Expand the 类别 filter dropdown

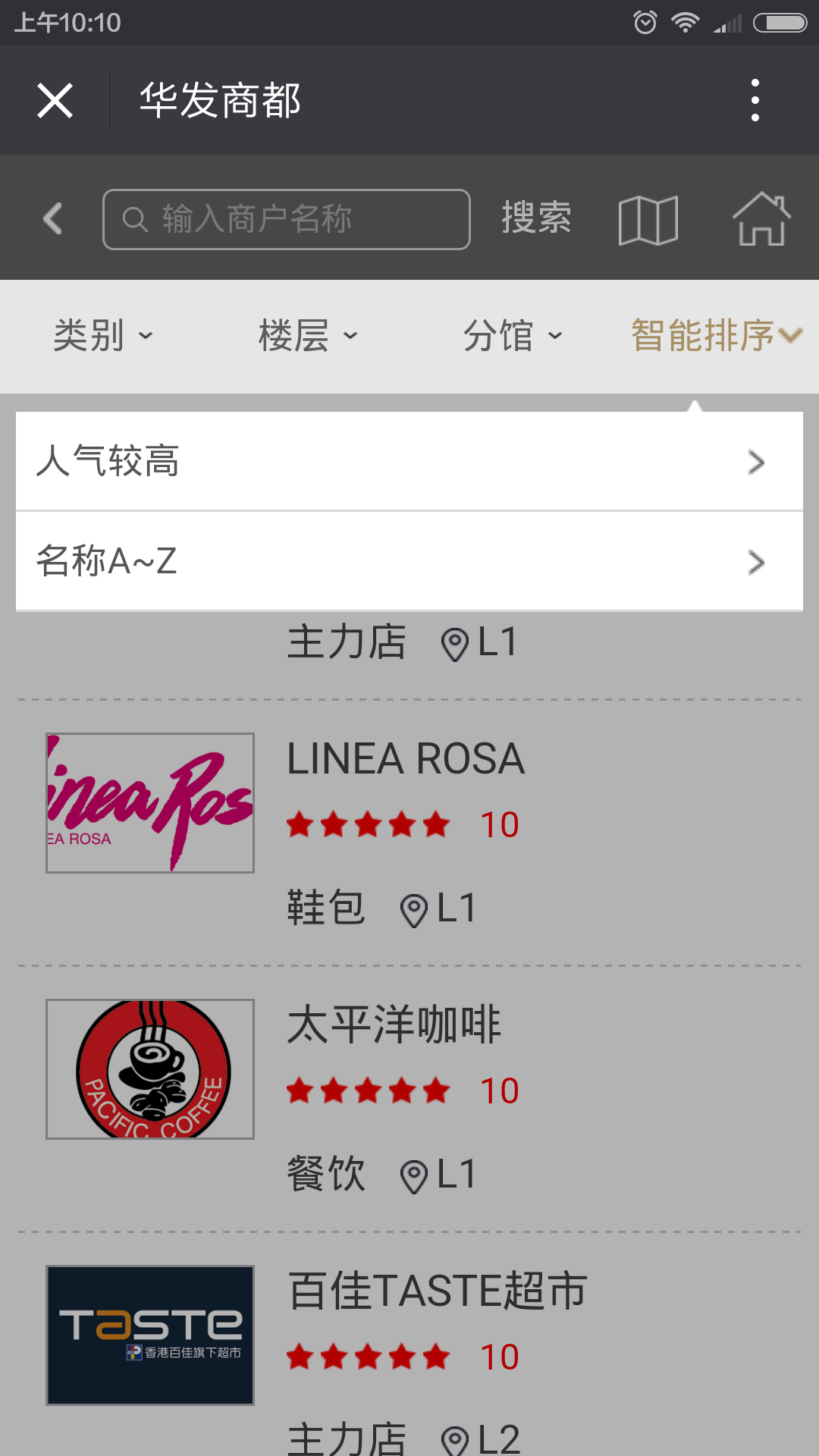pyautogui.click(x=102, y=336)
